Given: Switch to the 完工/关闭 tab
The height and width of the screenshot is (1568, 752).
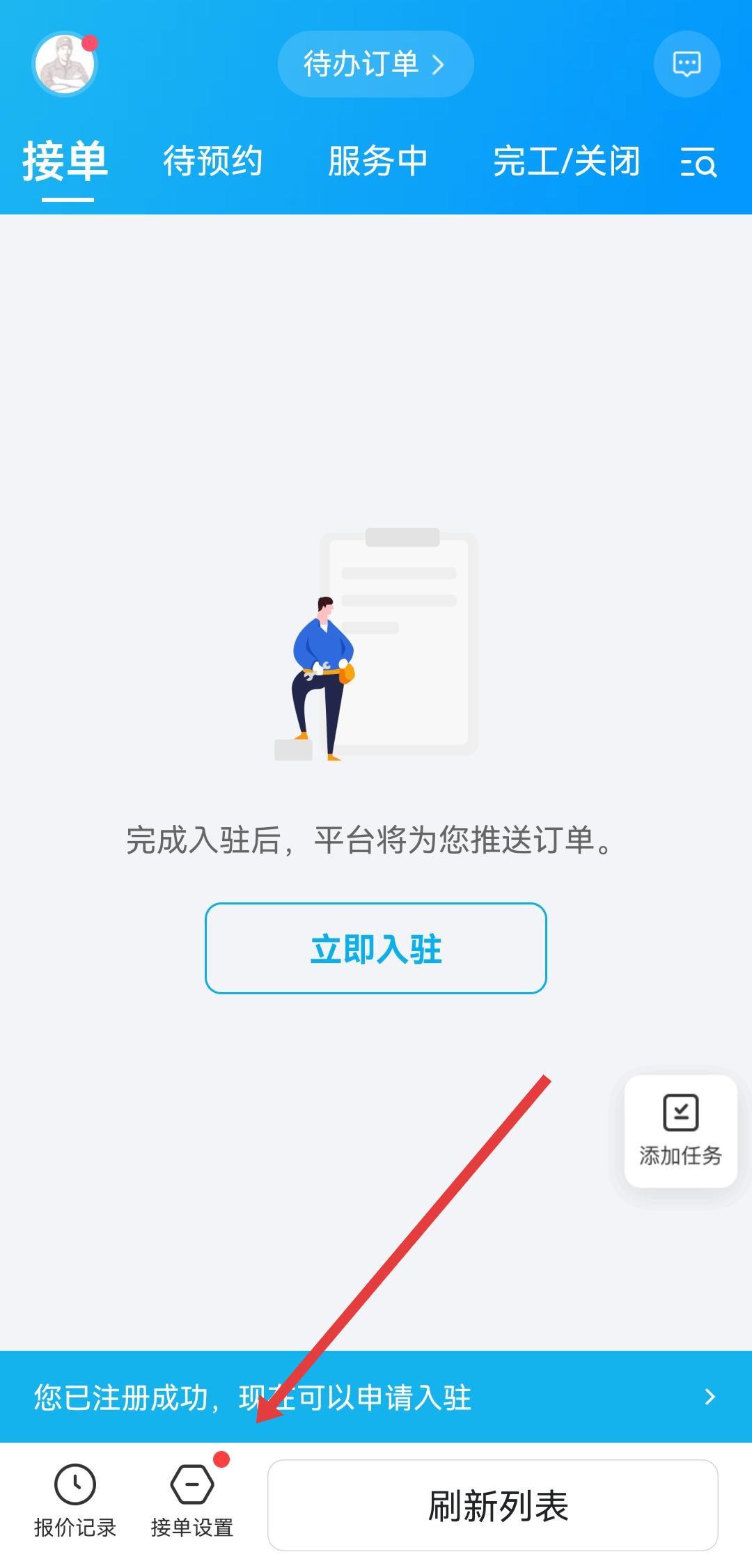Looking at the screenshot, I should click(566, 162).
